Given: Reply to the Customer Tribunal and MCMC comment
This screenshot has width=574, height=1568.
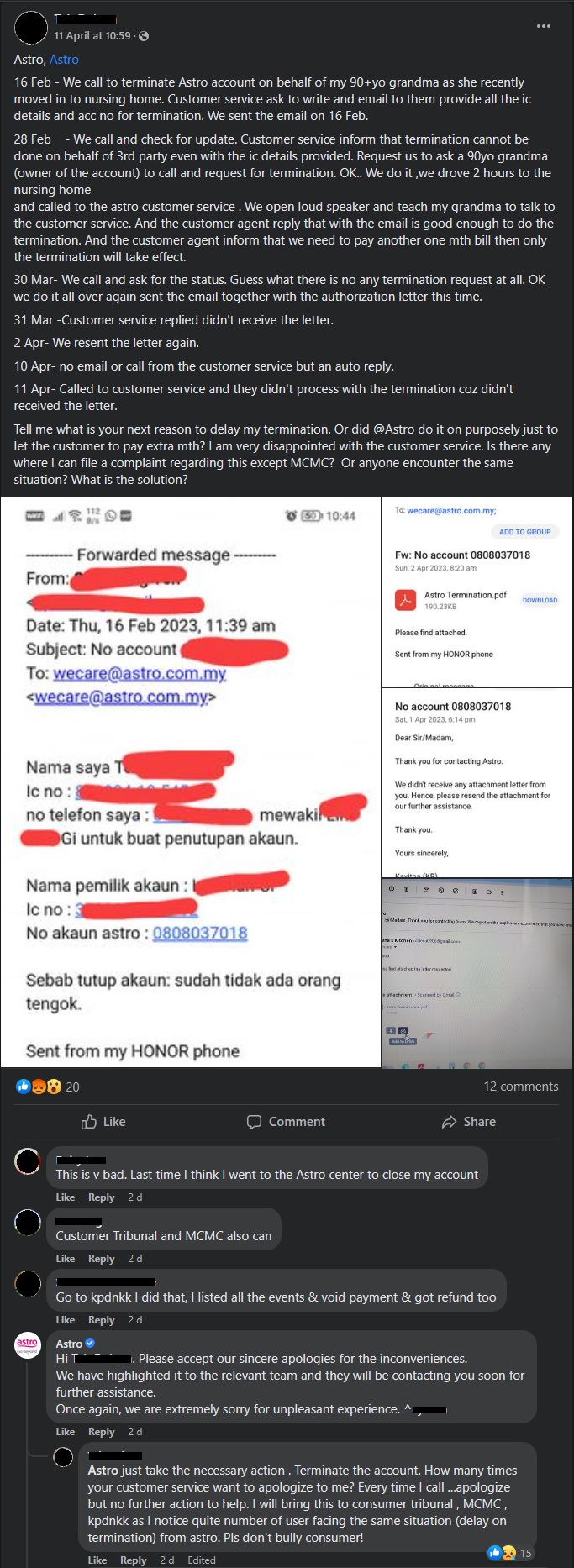Looking at the screenshot, I should coord(101,1259).
